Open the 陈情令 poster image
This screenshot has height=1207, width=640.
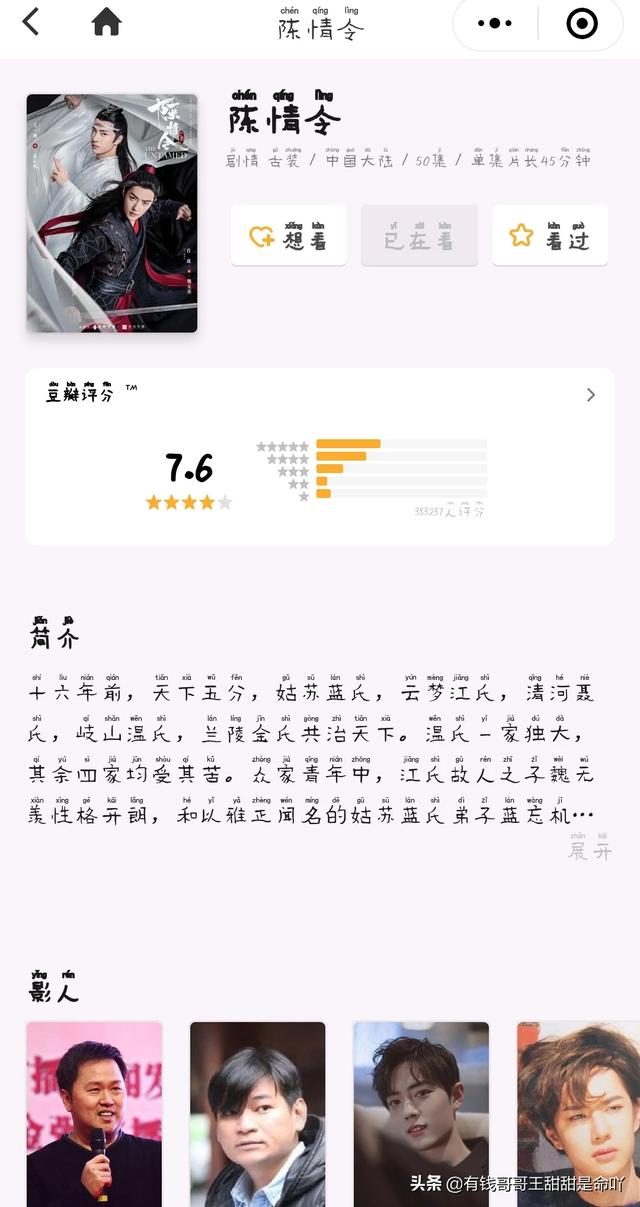pyautogui.click(x=112, y=213)
